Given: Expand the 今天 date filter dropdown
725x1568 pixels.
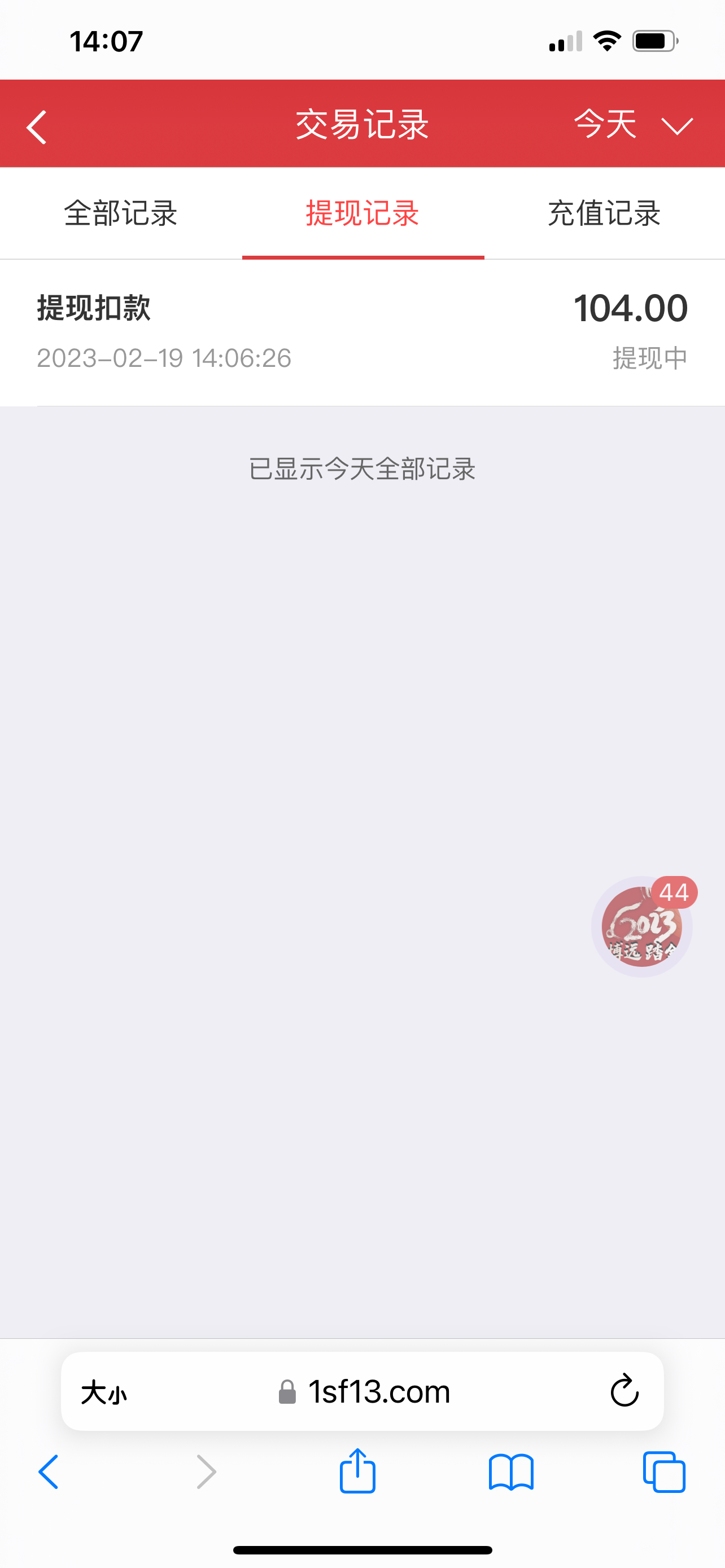Looking at the screenshot, I should pos(633,125).
